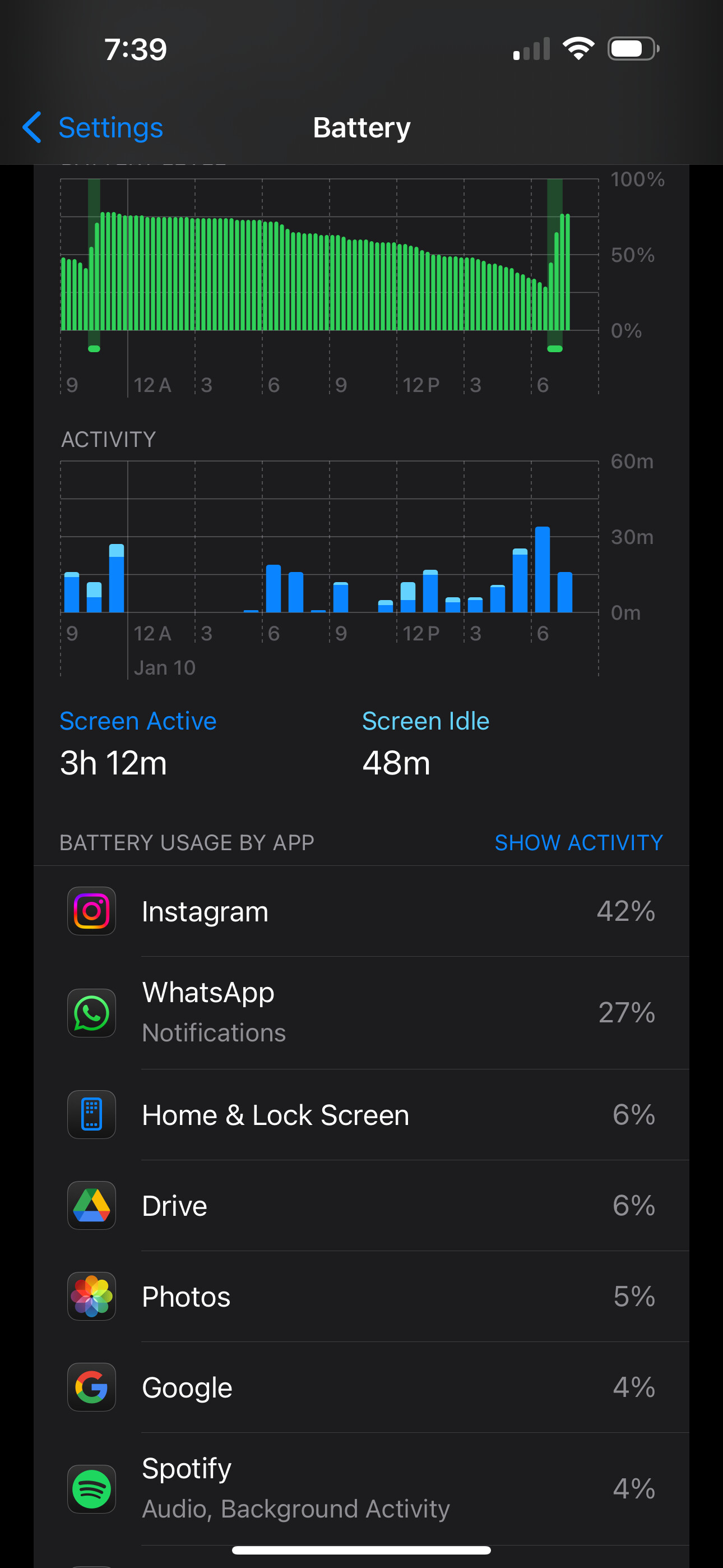
Task: Select the battery level chart bar at 12 P
Action: pos(399,287)
